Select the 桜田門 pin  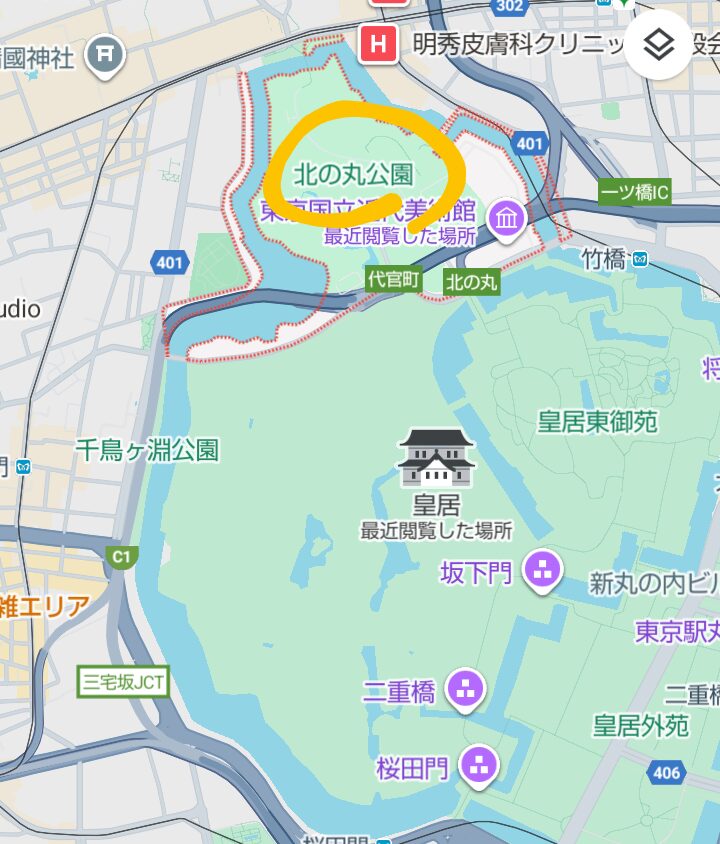point(479,767)
